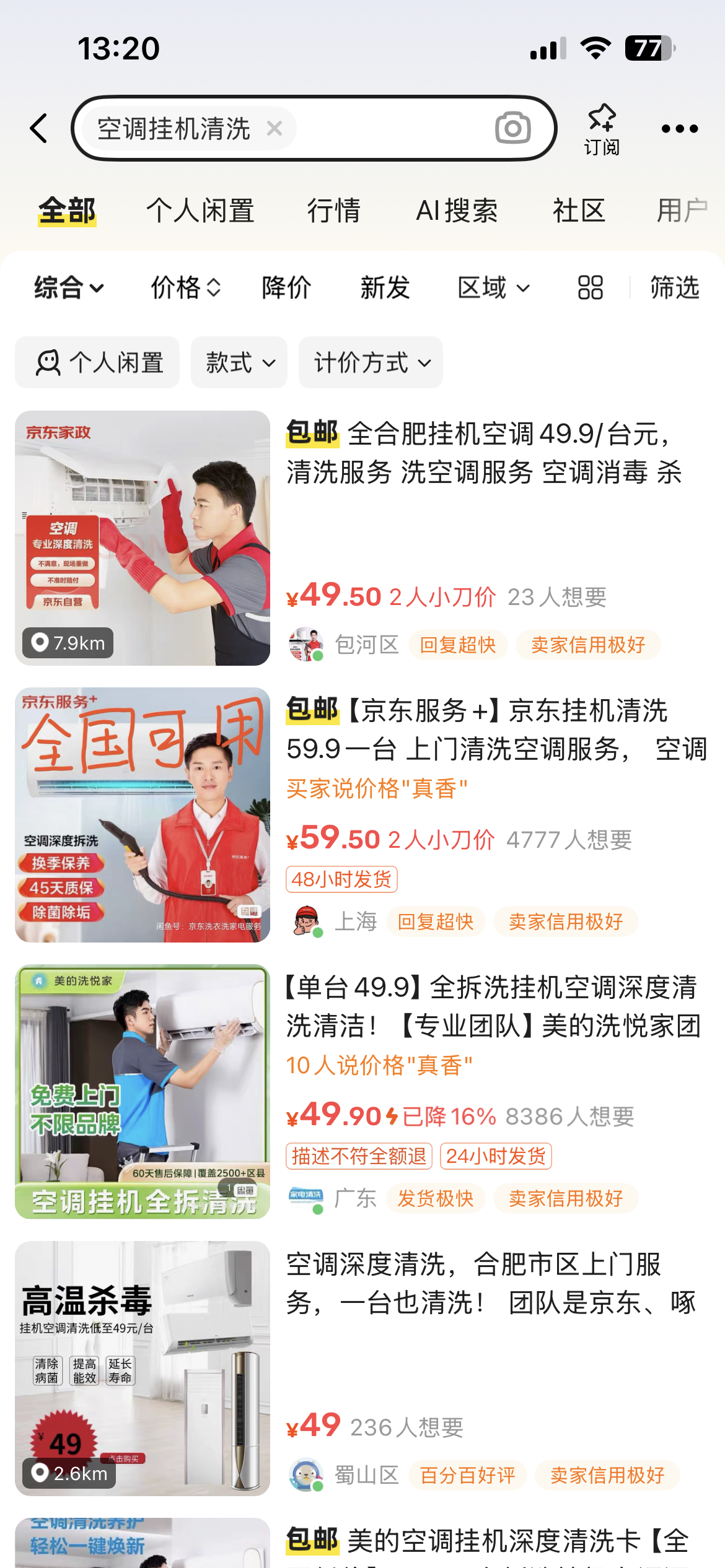Viewport: 725px width, 1568px height.
Task: Sort results by 价格
Action: (x=186, y=287)
